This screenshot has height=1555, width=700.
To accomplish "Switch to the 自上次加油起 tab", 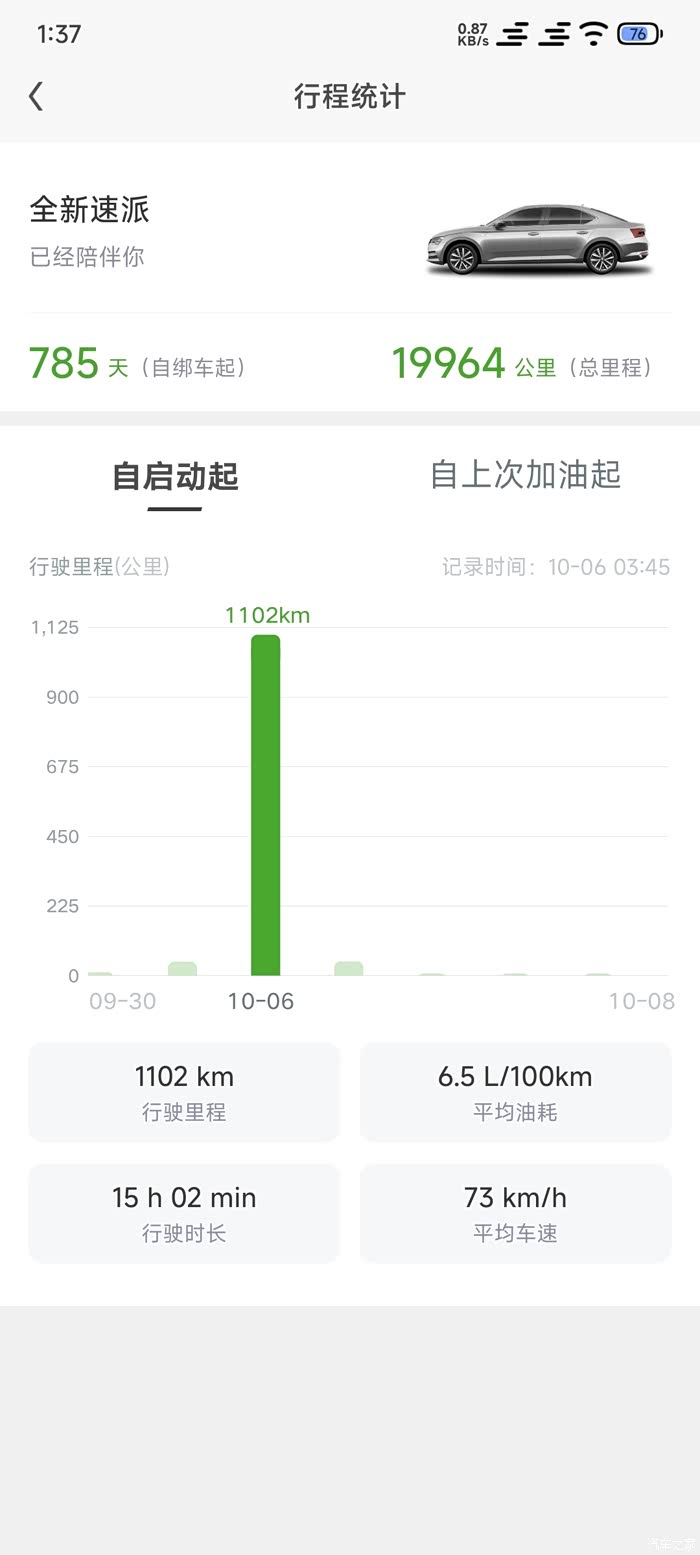I will click(525, 474).
